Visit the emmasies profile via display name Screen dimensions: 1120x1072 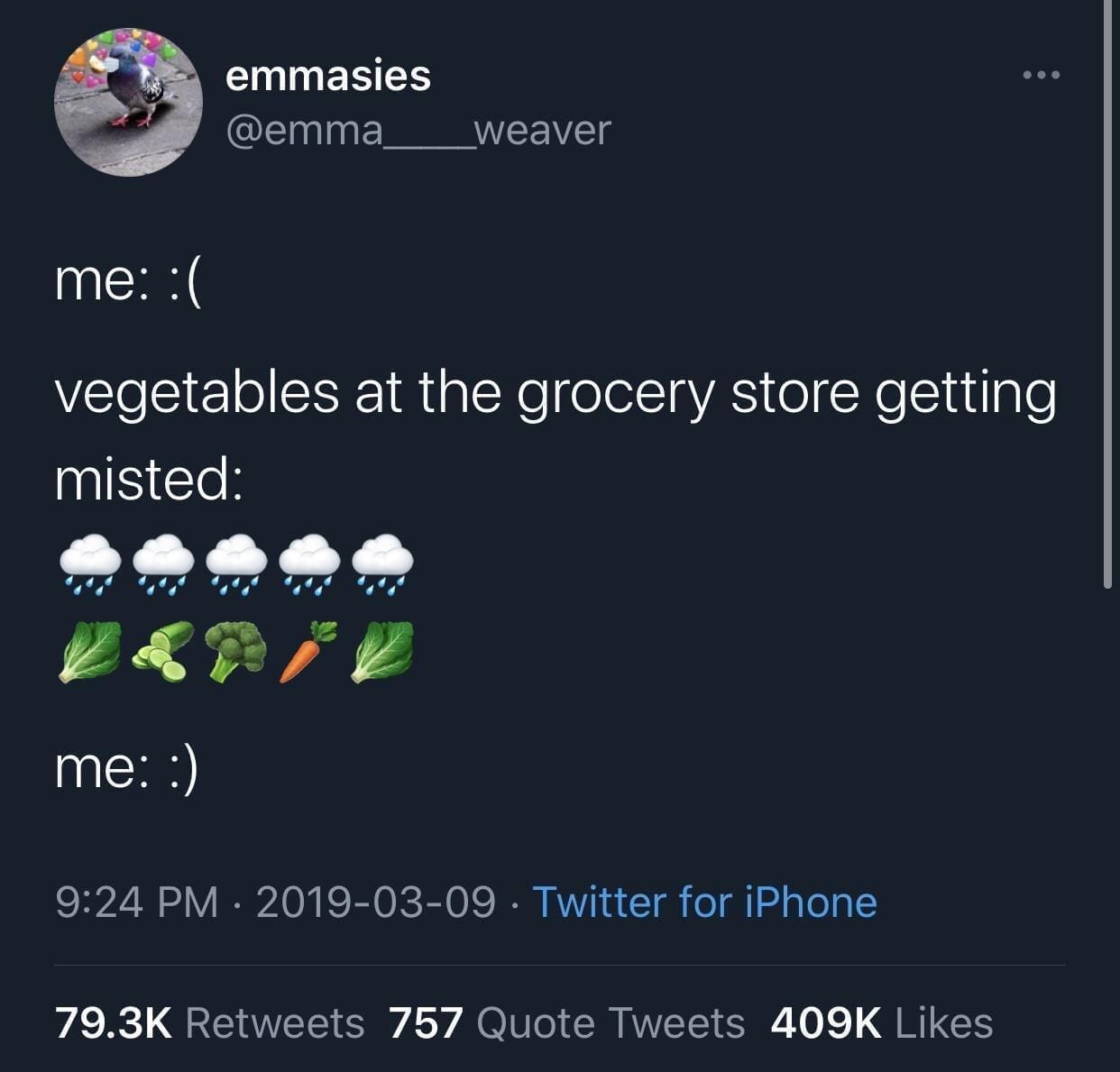pos(327,76)
